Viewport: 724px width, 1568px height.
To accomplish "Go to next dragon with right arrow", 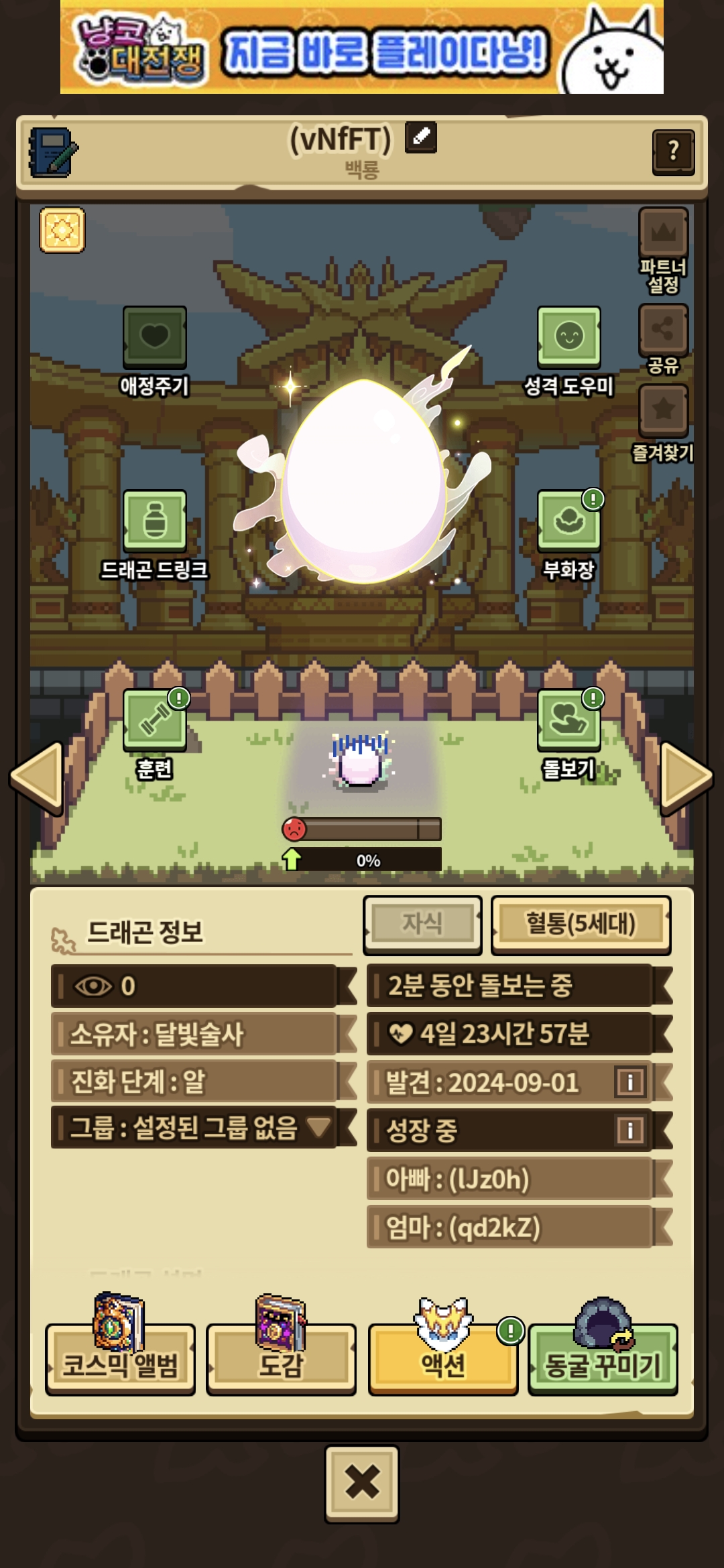I will click(686, 777).
